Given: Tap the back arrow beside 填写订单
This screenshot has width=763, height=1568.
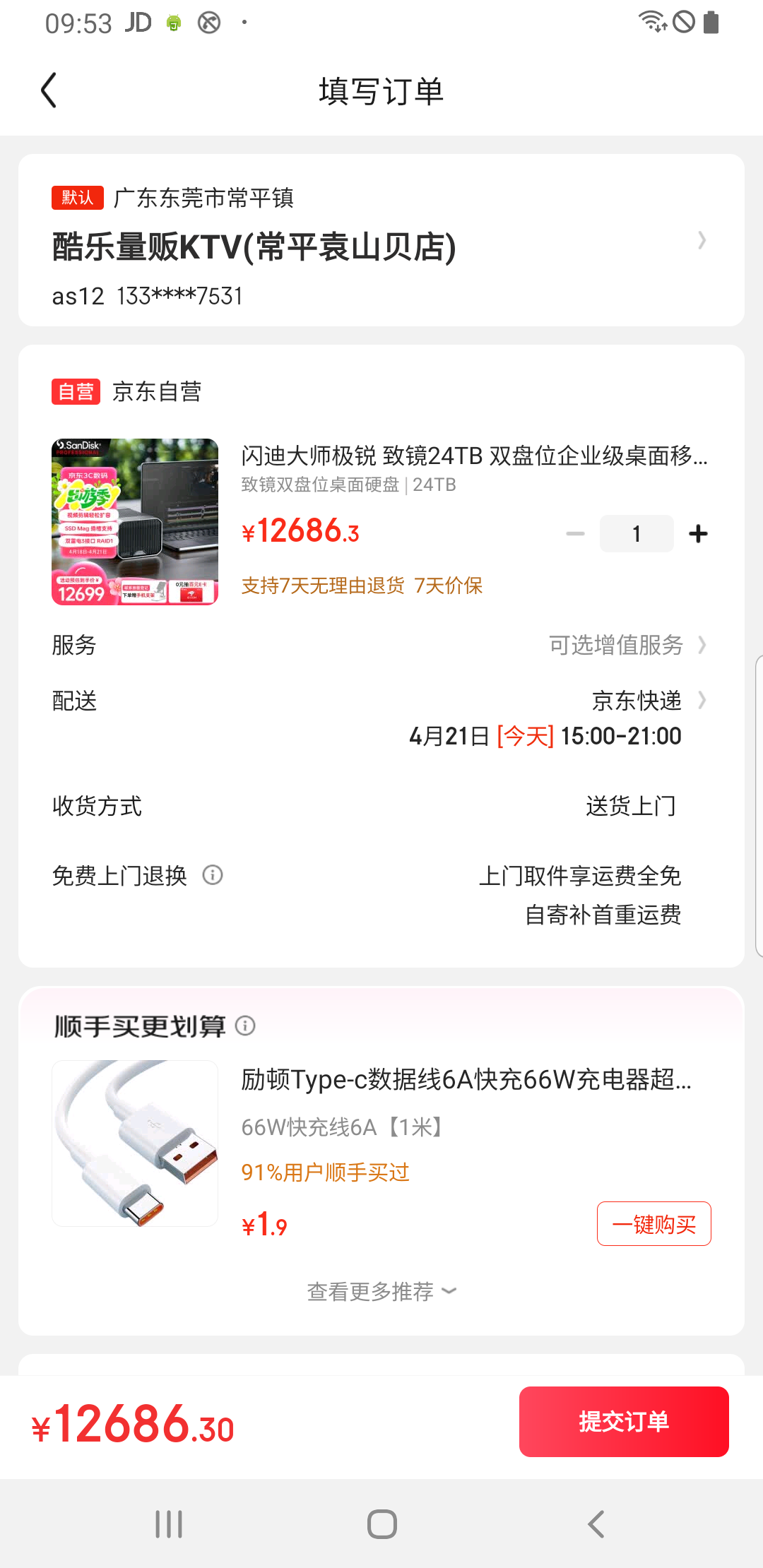Looking at the screenshot, I should (48, 90).
